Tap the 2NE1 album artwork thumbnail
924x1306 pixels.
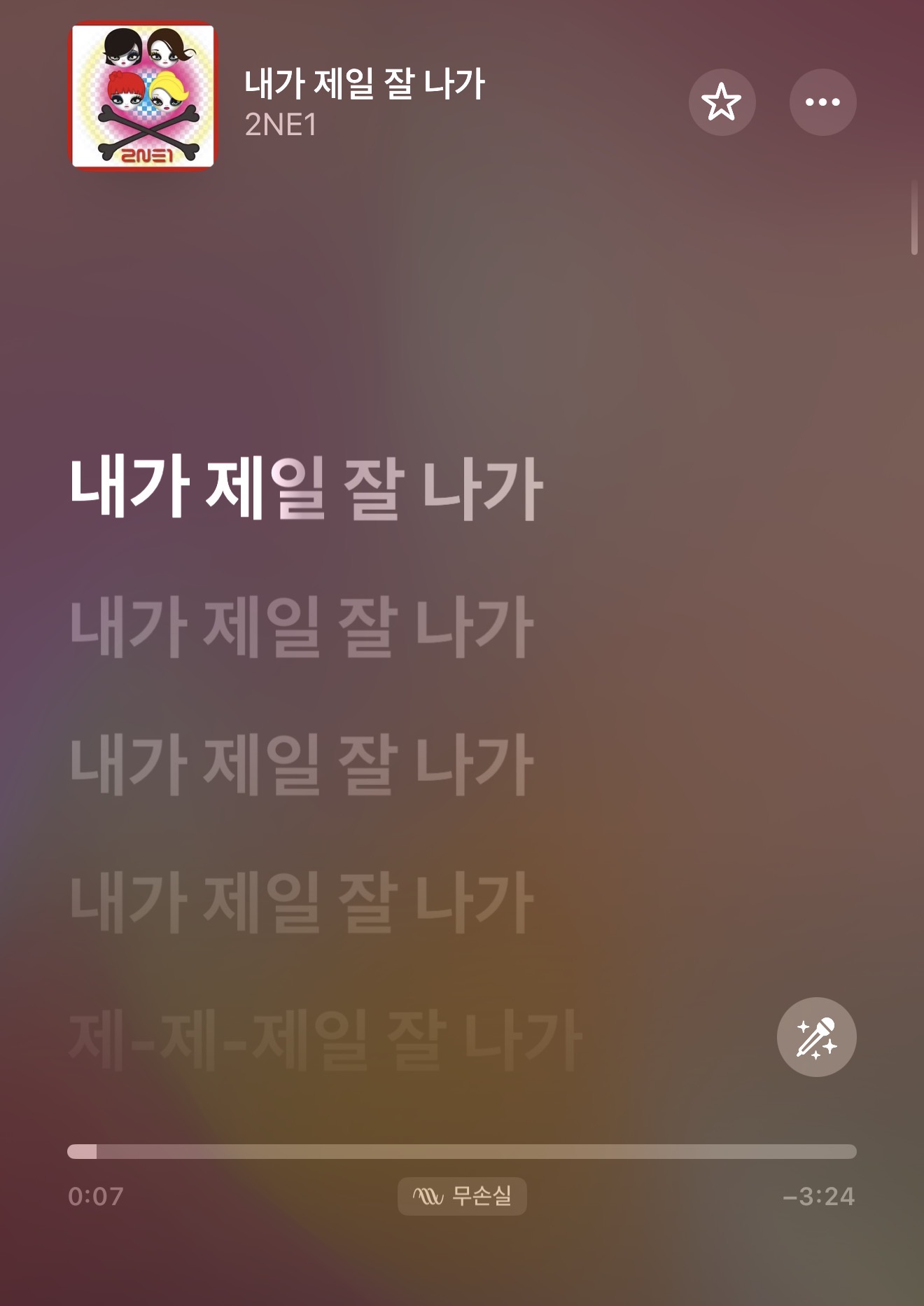143,96
